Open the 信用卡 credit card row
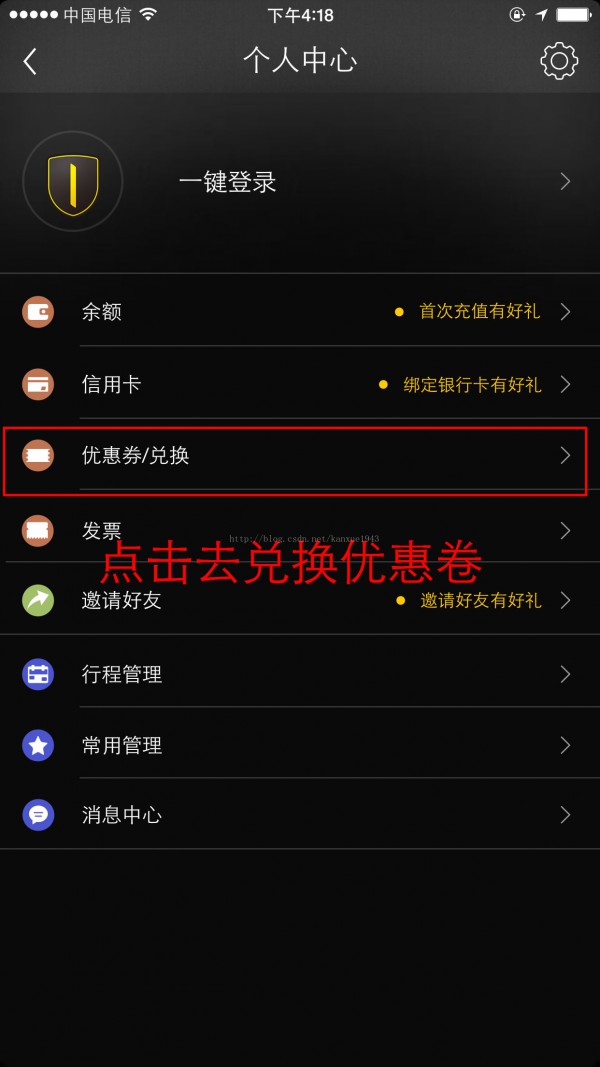 tap(300, 384)
